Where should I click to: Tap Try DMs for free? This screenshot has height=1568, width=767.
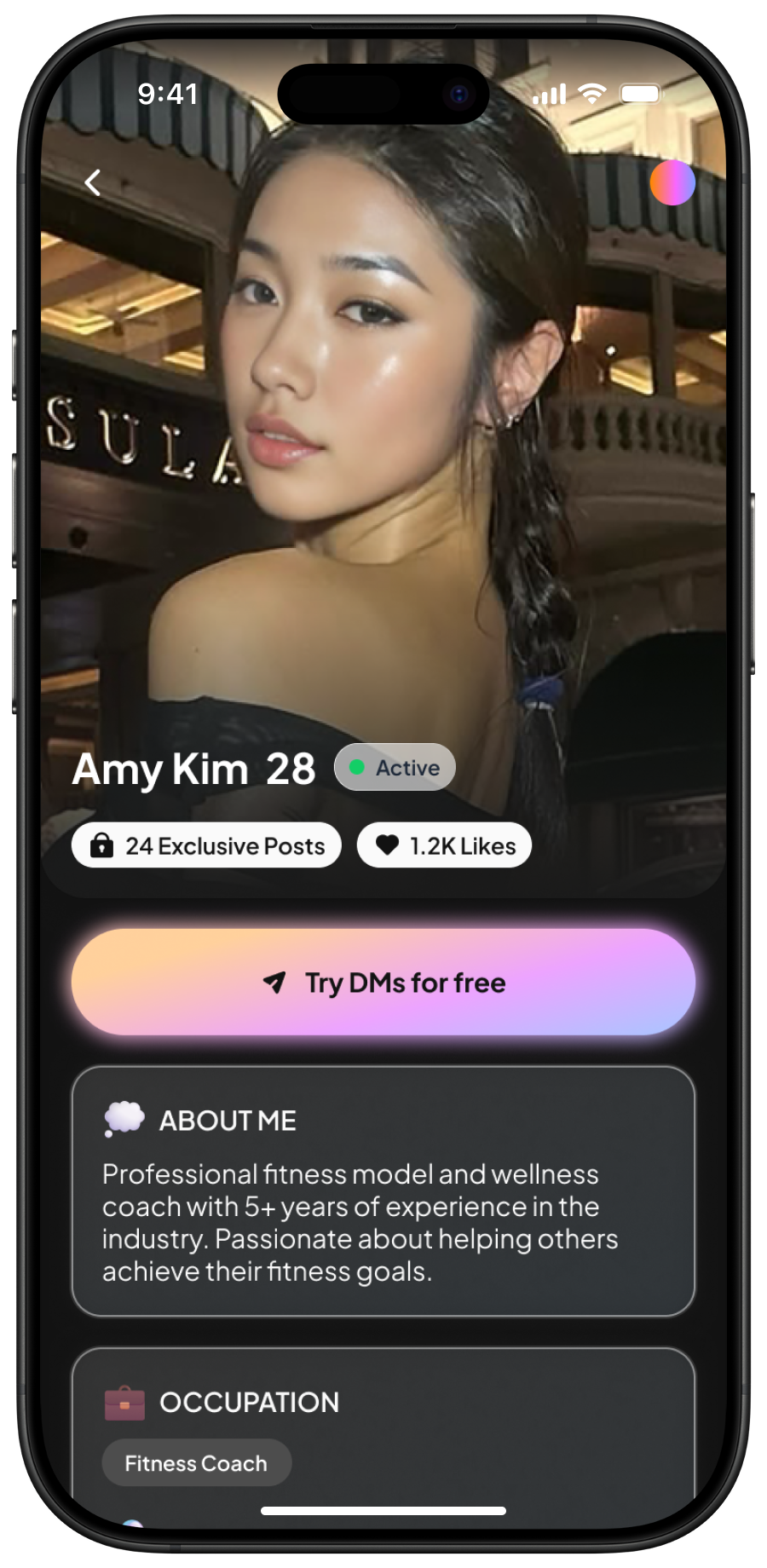[383, 983]
